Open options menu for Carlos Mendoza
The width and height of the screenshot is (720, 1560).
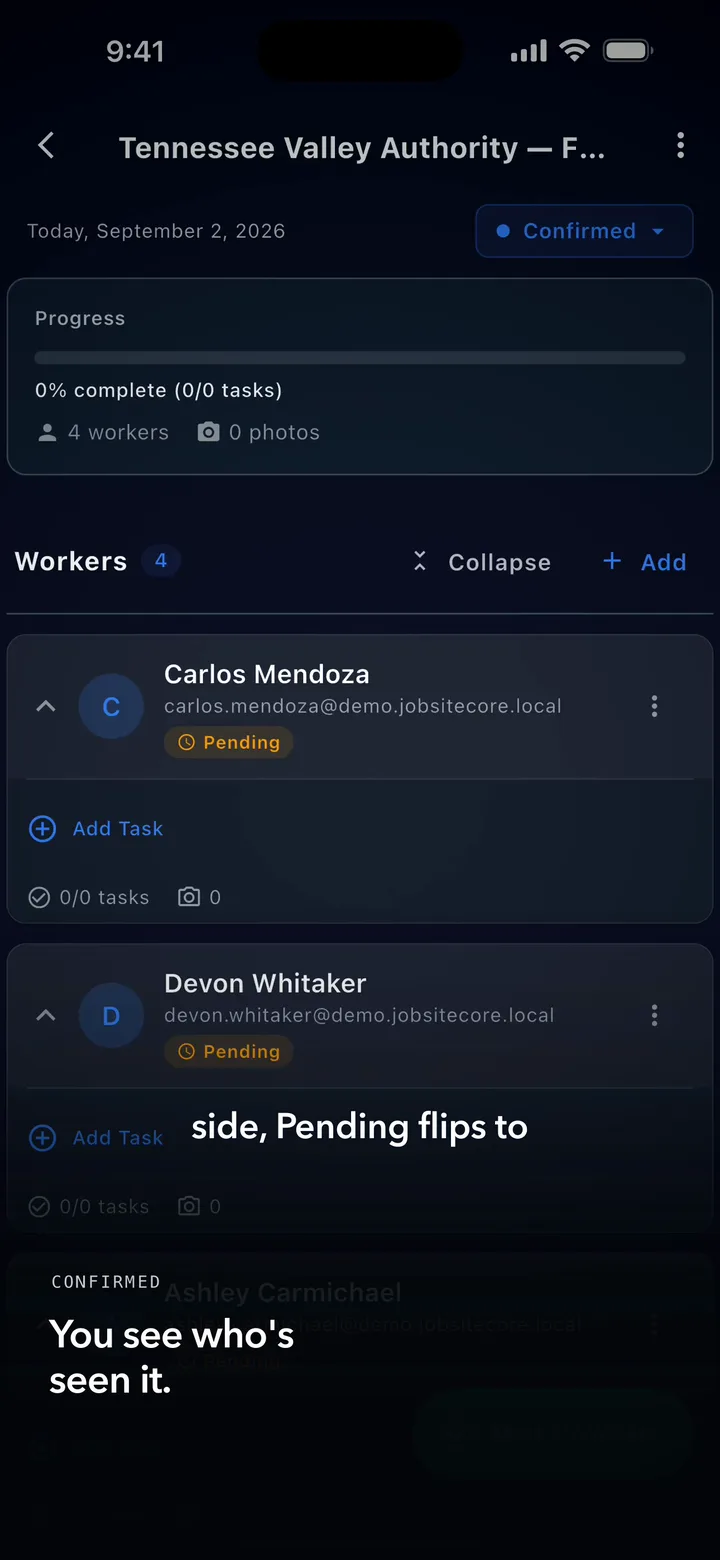[x=654, y=706]
